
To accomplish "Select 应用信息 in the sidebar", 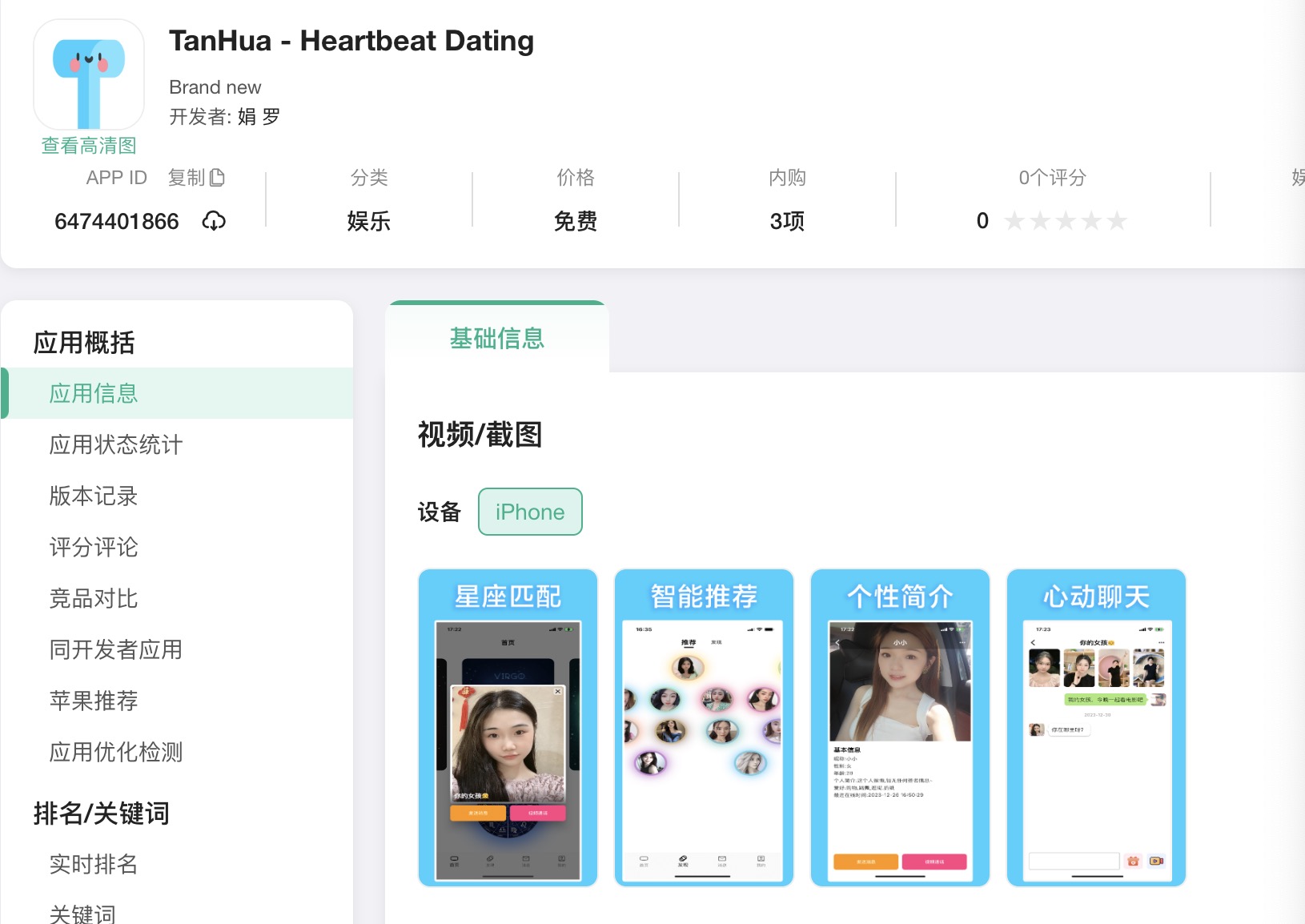I will (94, 393).
